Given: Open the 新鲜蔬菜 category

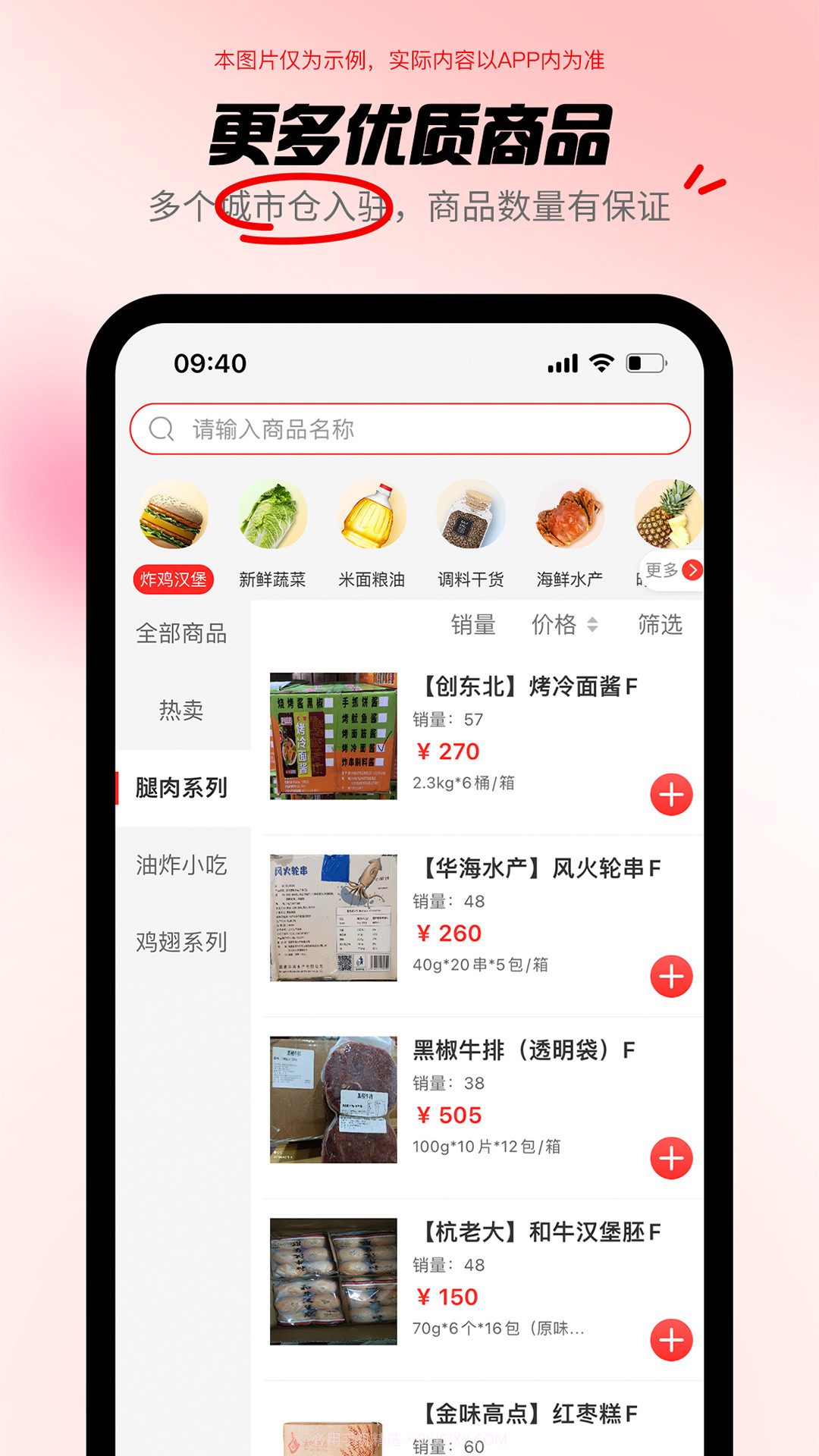Looking at the screenshot, I should coord(273,516).
